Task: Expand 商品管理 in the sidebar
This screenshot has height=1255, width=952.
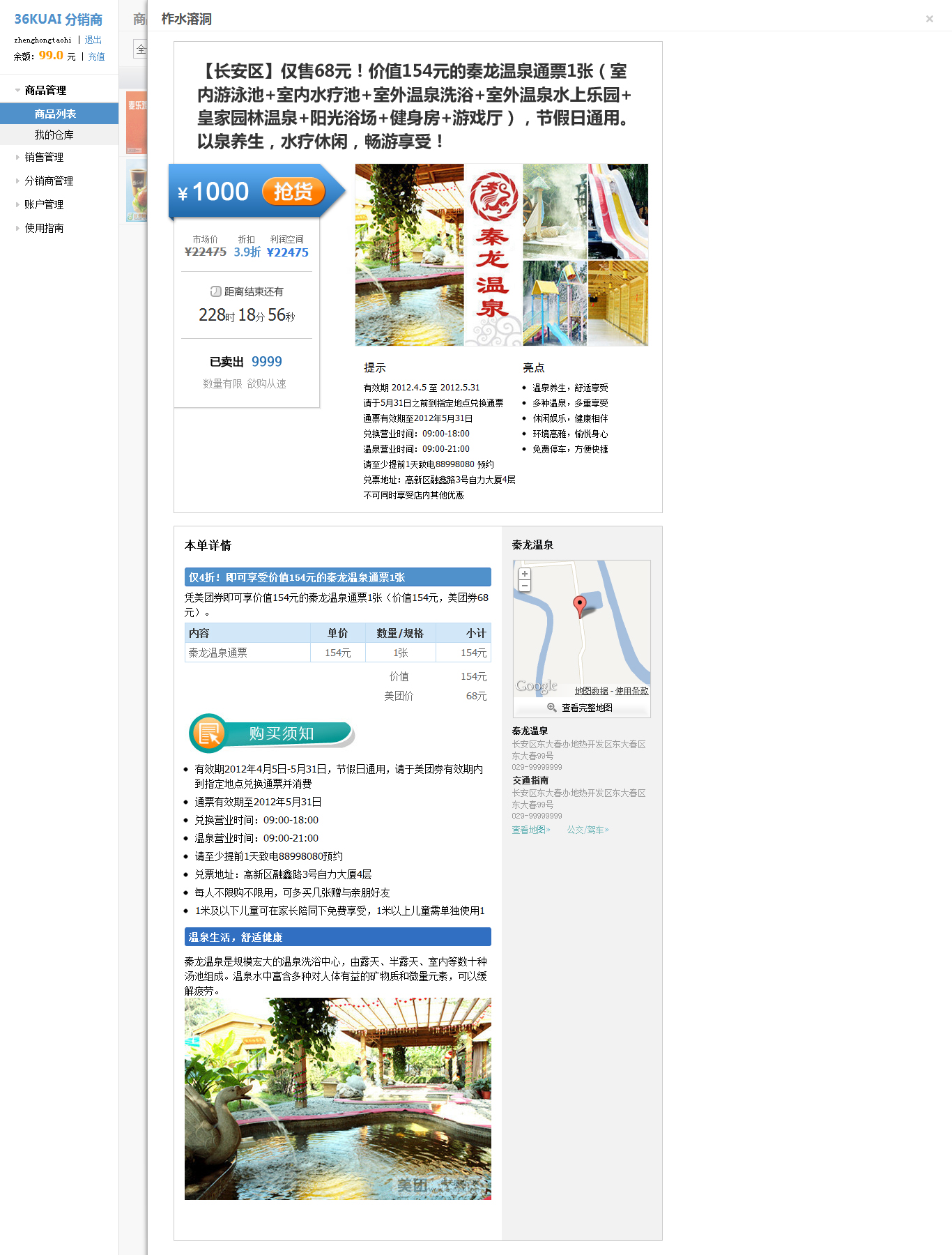Action: coord(45,90)
